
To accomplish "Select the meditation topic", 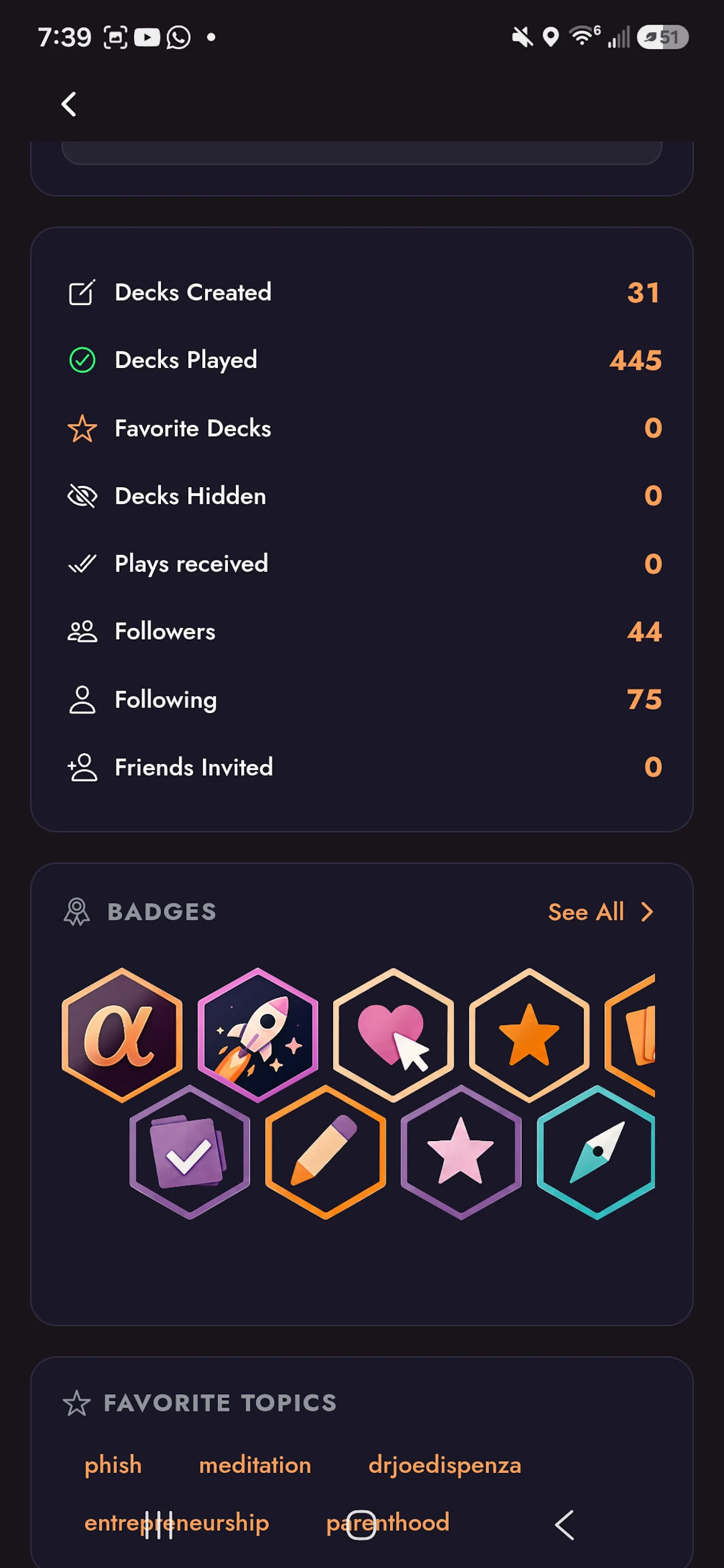I will click(x=255, y=1464).
